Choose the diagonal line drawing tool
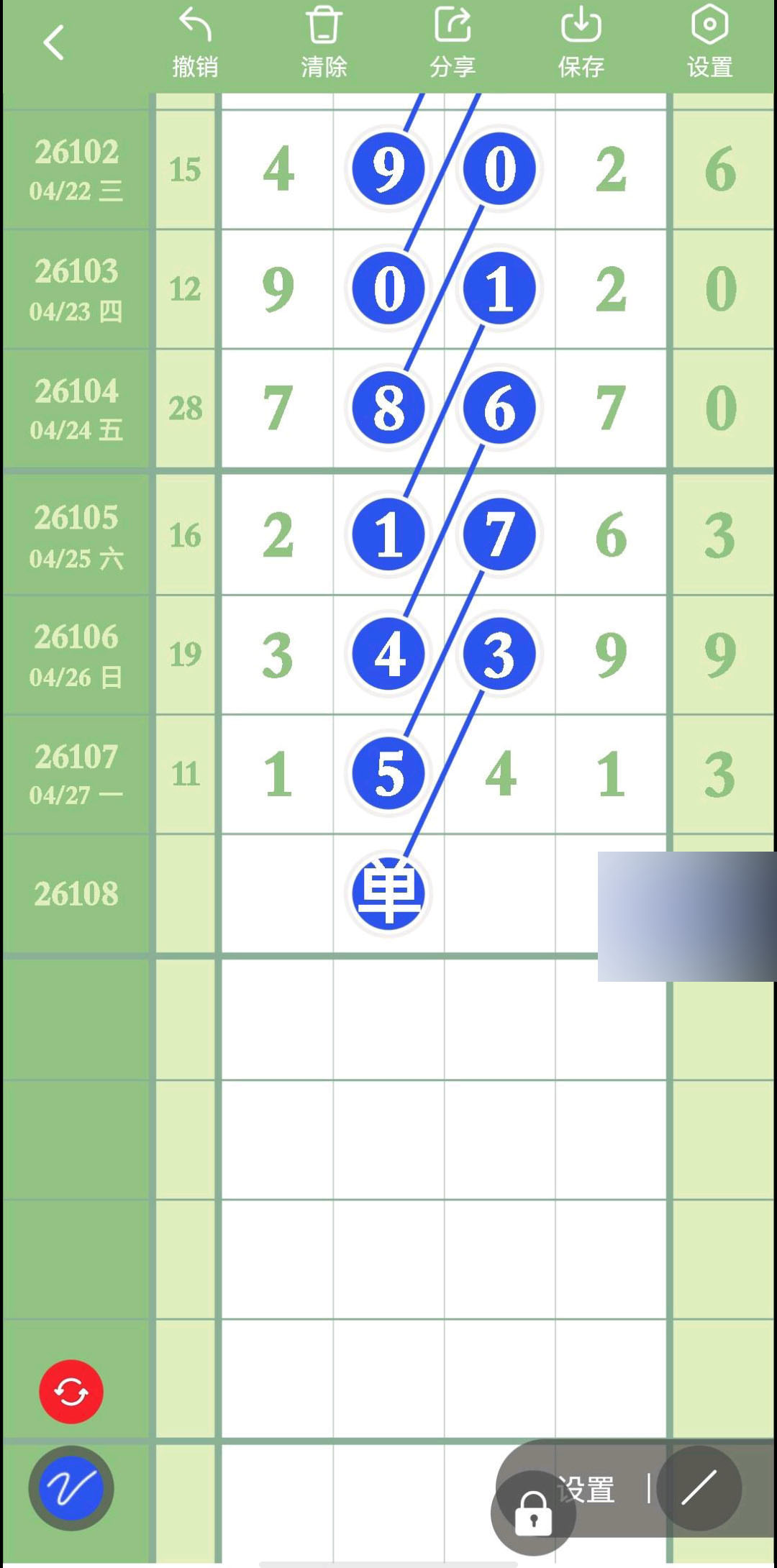Image resolution: width=777 pixels, height=1568 pixels. click(x=699, y=1487)
